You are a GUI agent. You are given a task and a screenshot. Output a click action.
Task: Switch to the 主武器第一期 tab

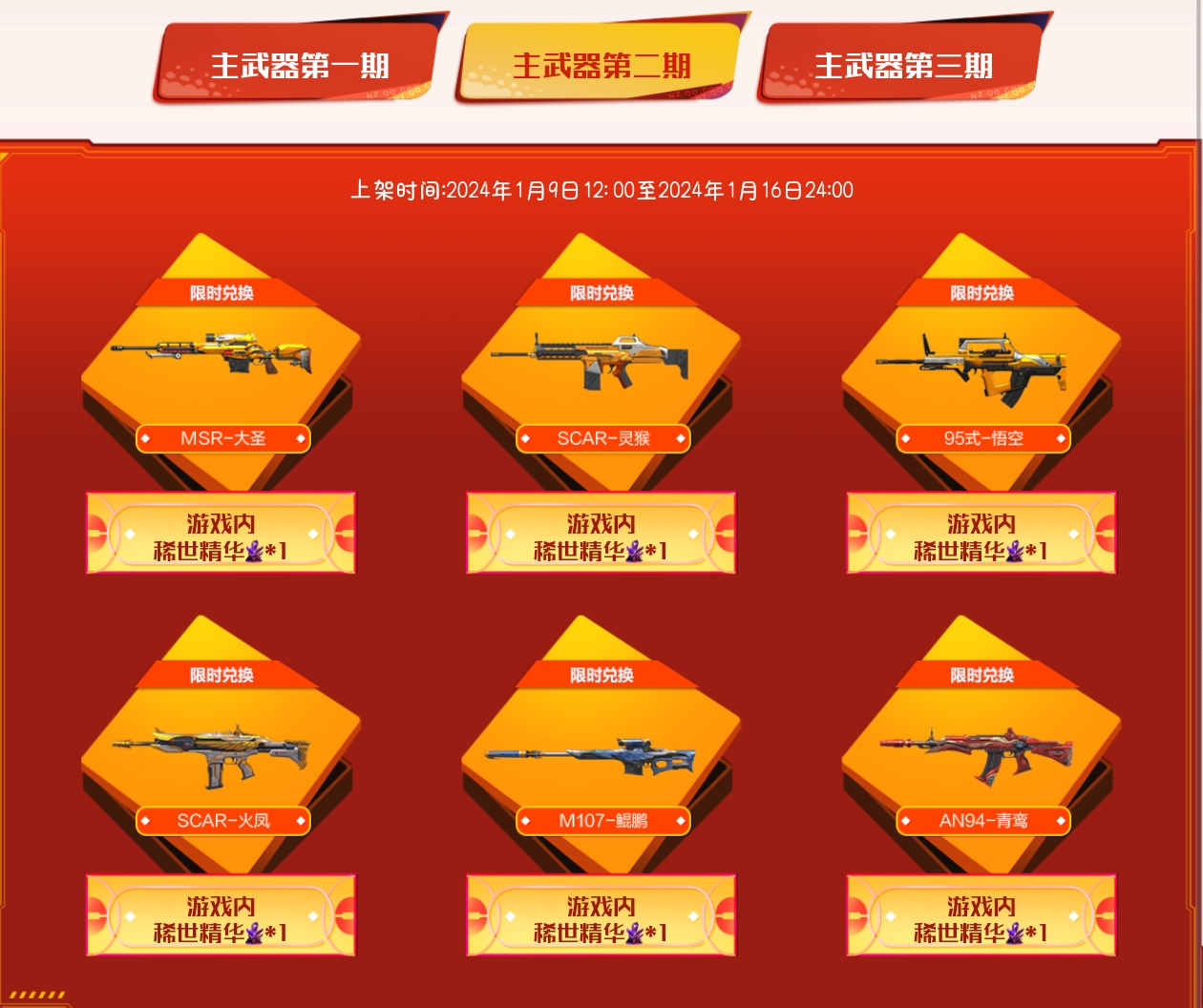point(298,65)
